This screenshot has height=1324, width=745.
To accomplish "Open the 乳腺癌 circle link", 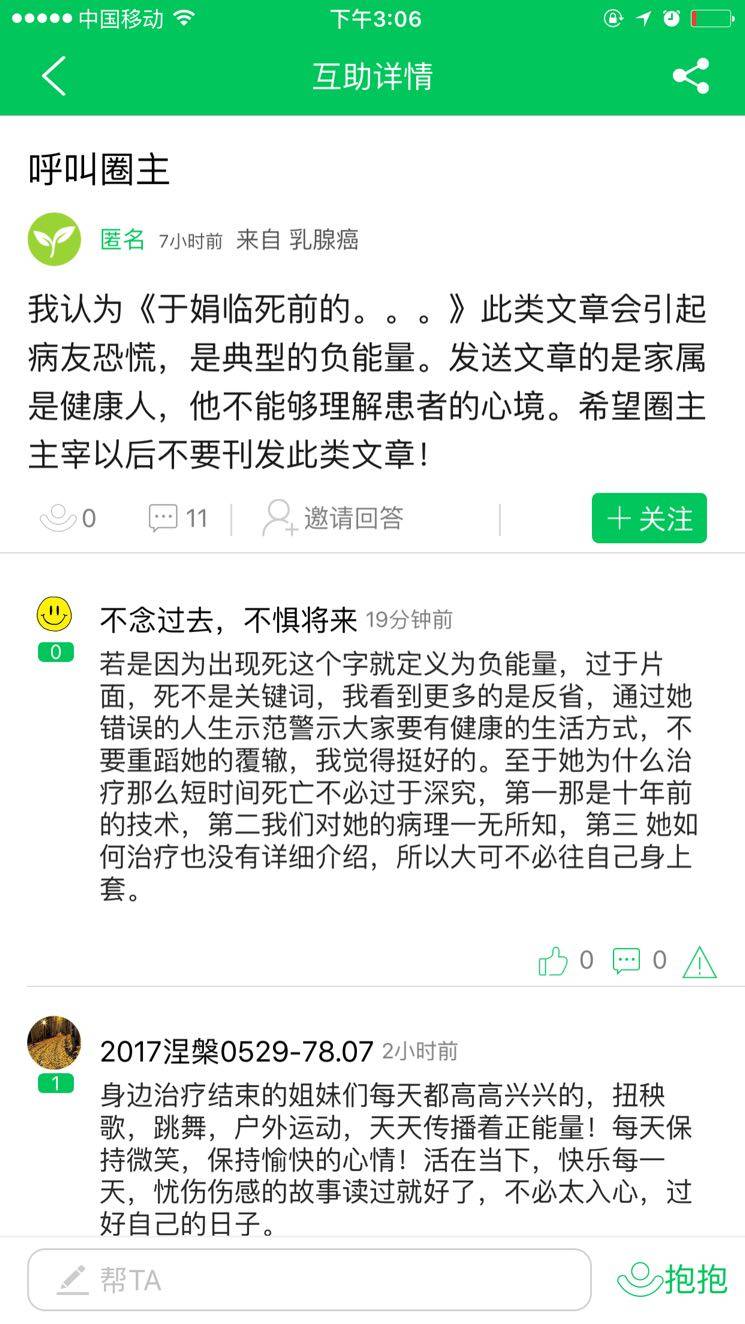I will click(323, 240).
